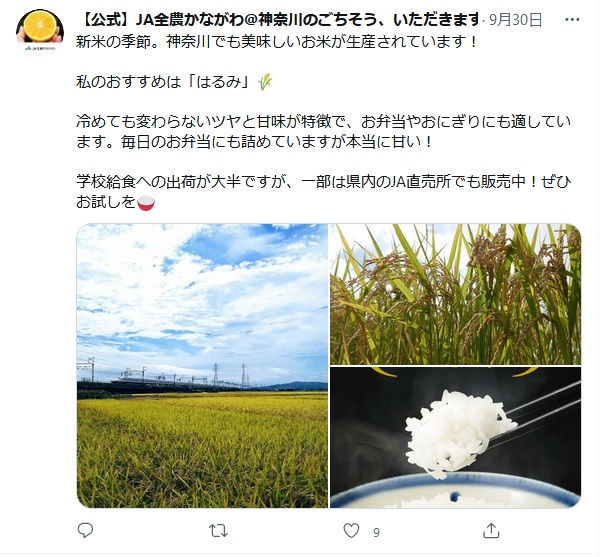Share this tweet

[491, 531]
